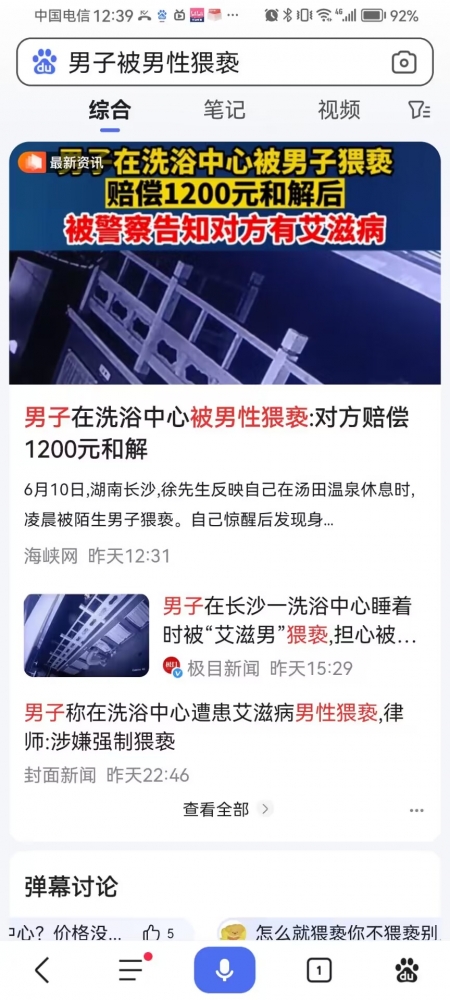This screenshot has height=1000, width=450.
Task: Go back with the bottom arrow
Action: [x=42, y=970]
